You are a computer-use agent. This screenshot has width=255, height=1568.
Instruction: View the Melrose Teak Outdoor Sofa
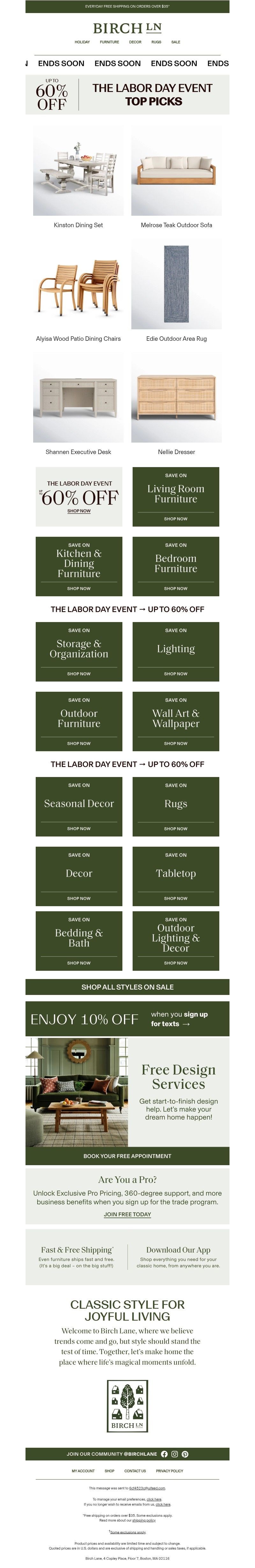point(176,171)
